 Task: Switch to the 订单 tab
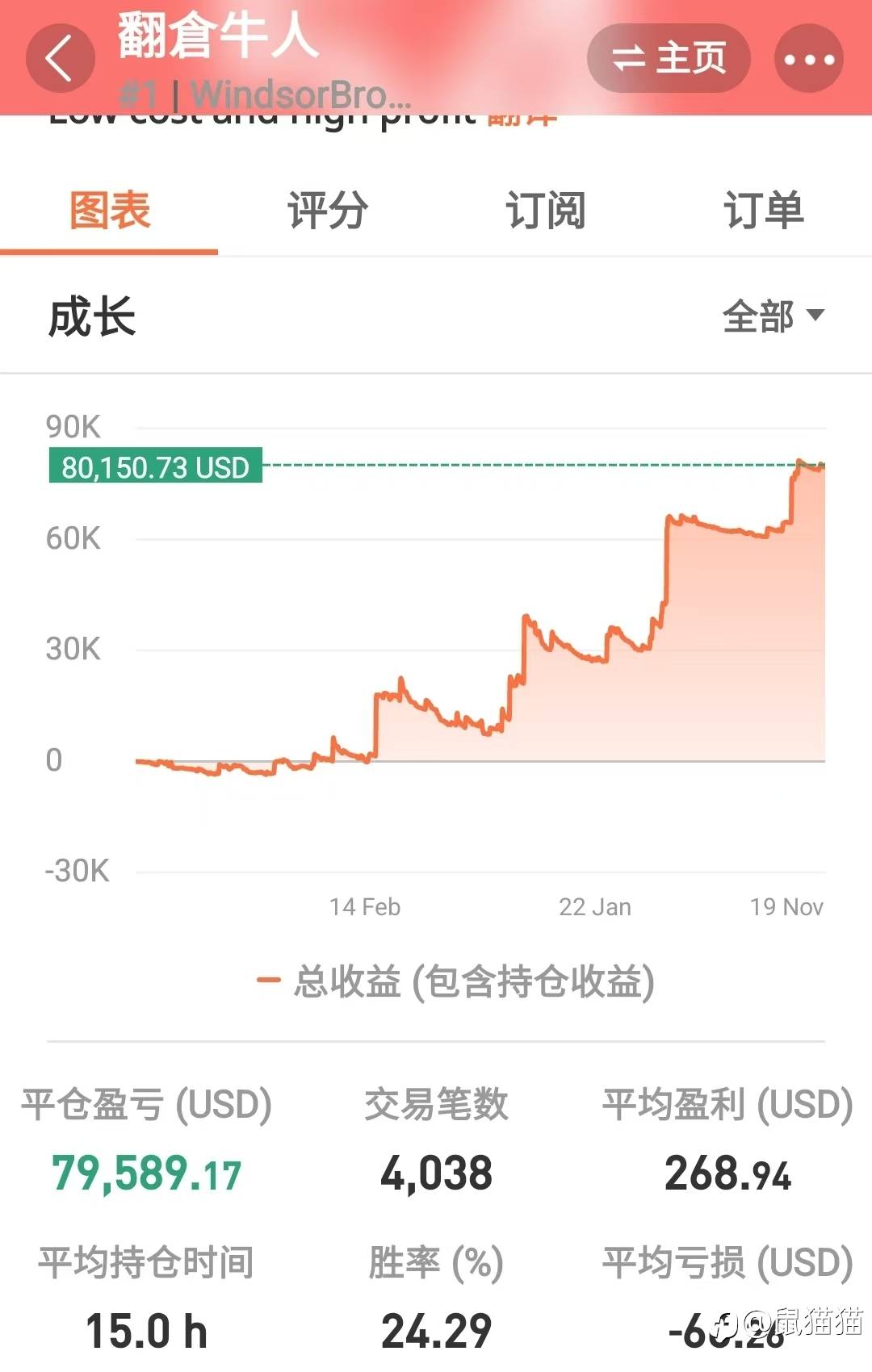761,211
